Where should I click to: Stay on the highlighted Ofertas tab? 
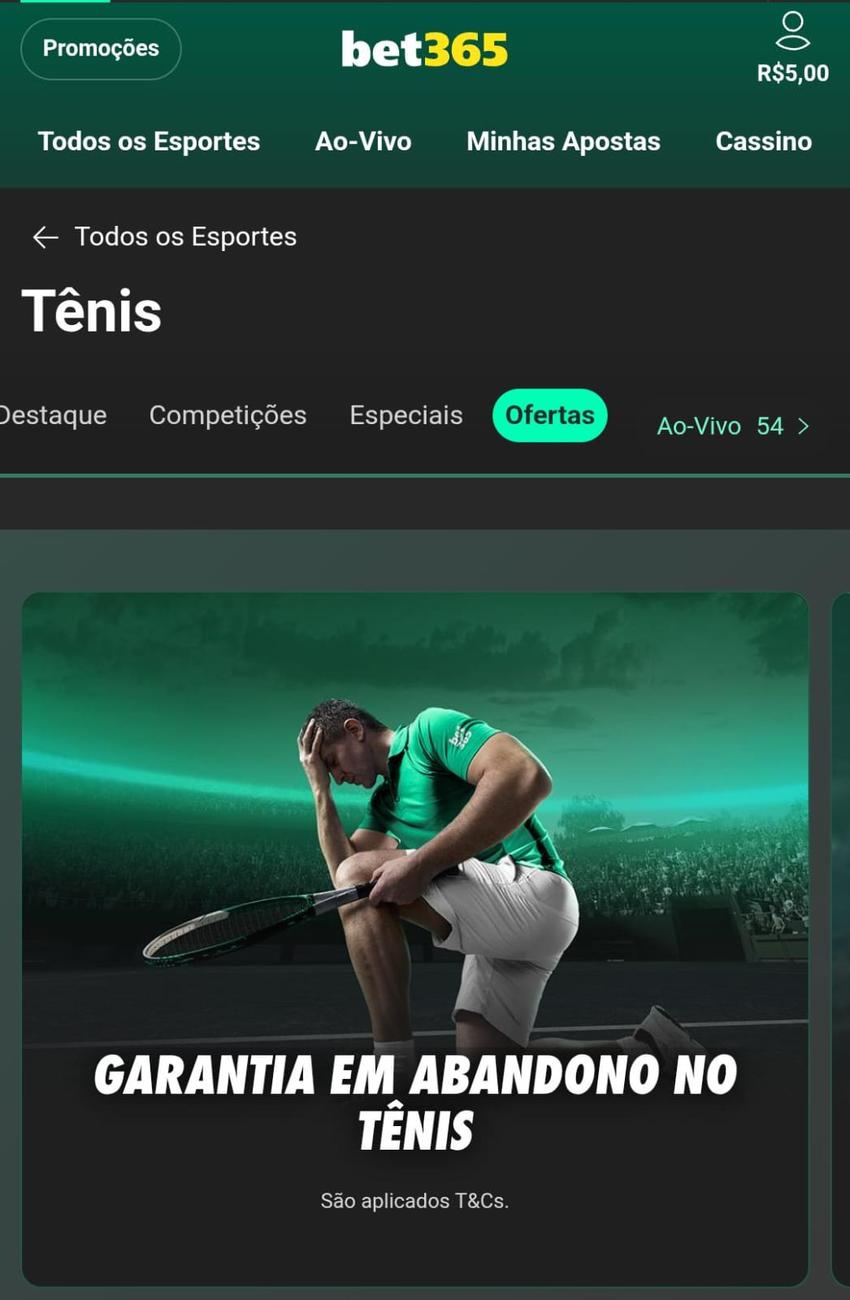pos(550,415)
